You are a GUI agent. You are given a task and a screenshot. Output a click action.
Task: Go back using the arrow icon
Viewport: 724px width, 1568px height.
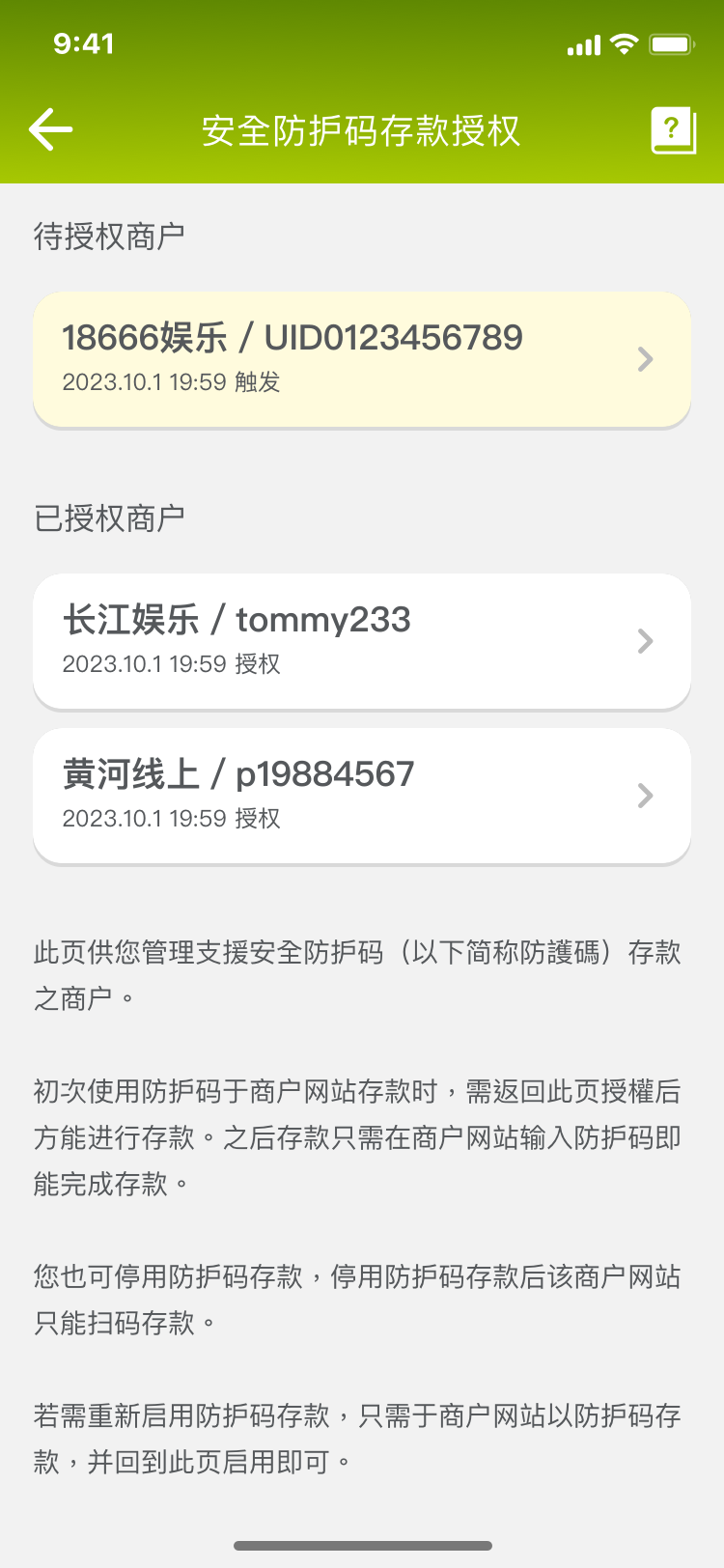tap(51, 129)
